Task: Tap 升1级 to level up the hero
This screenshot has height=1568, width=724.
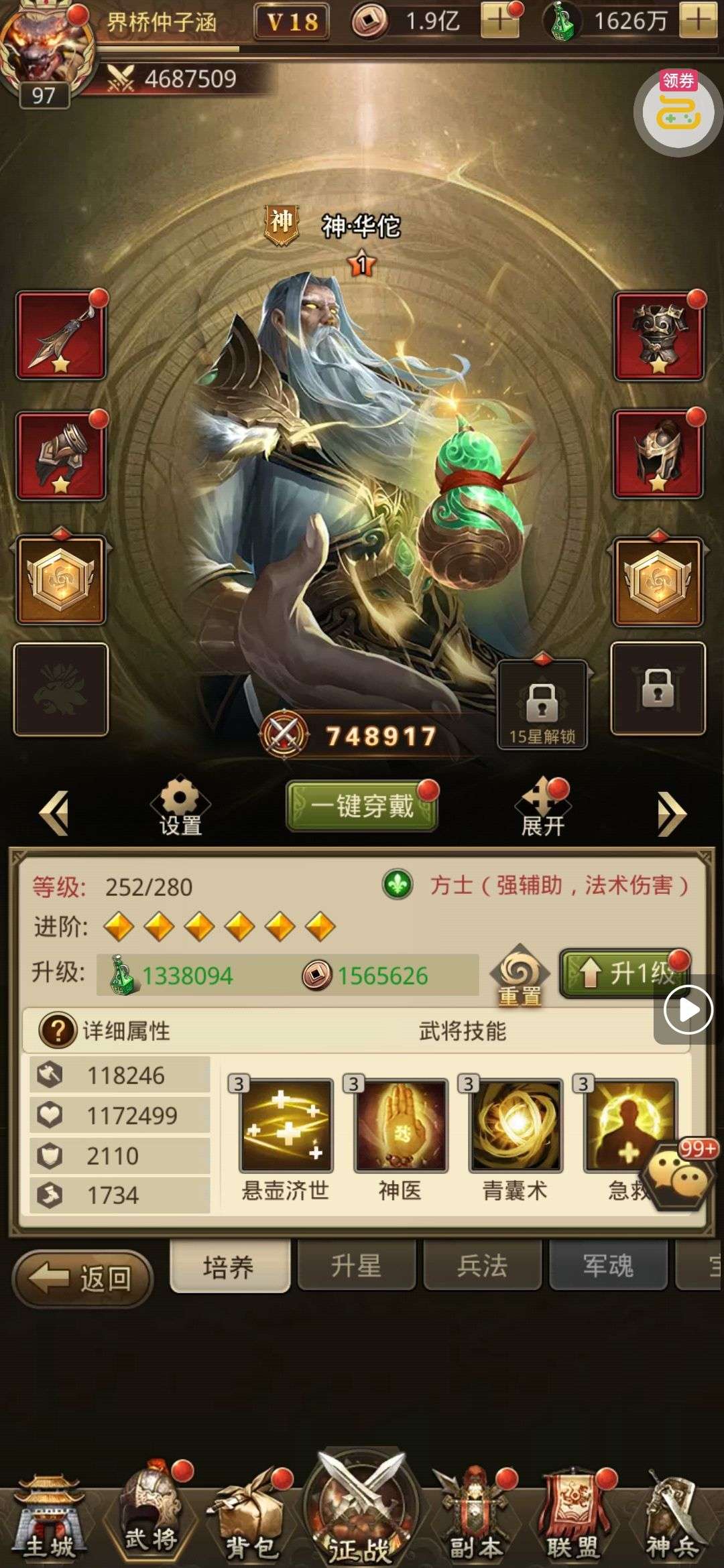Action: click(625, 973)
